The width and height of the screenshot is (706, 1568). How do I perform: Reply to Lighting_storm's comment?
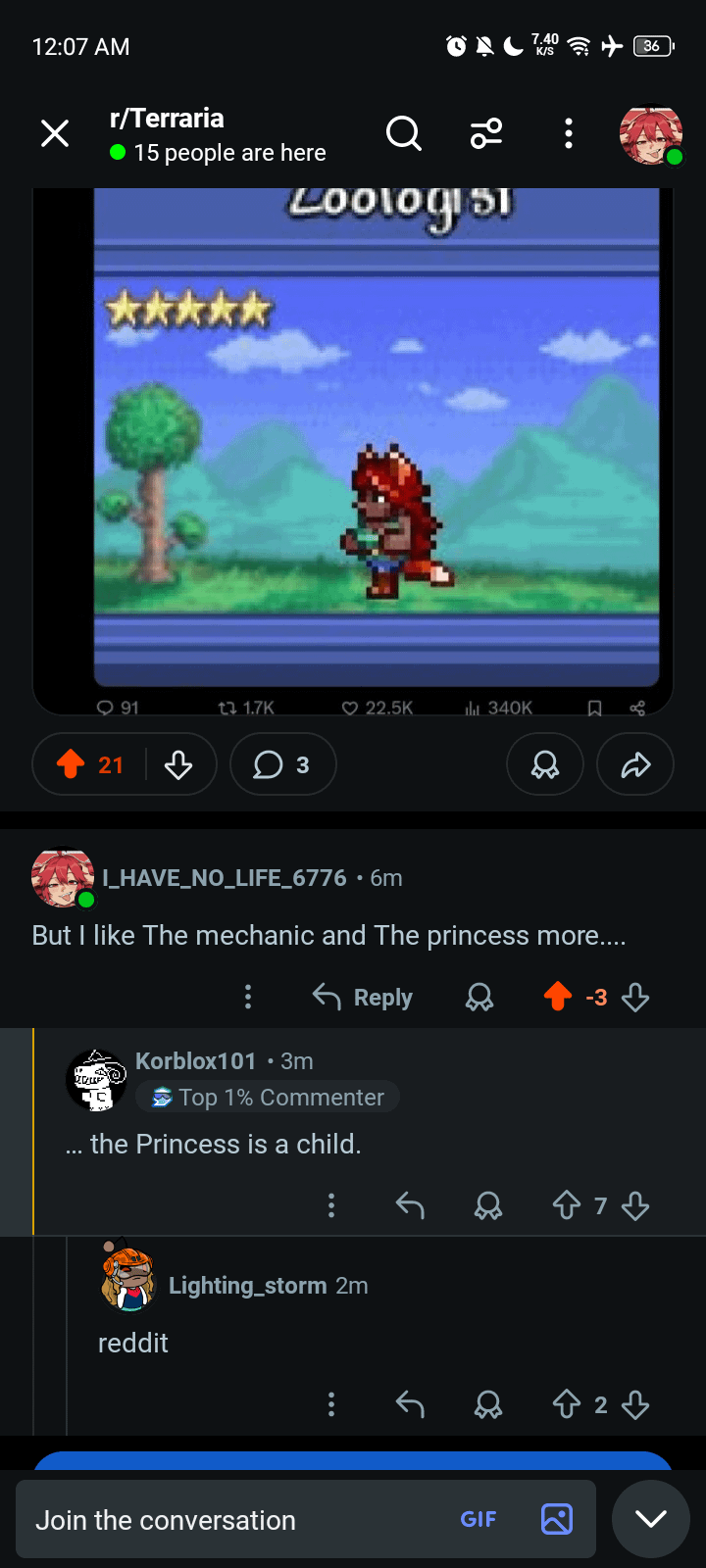(x=410, y=1405)
